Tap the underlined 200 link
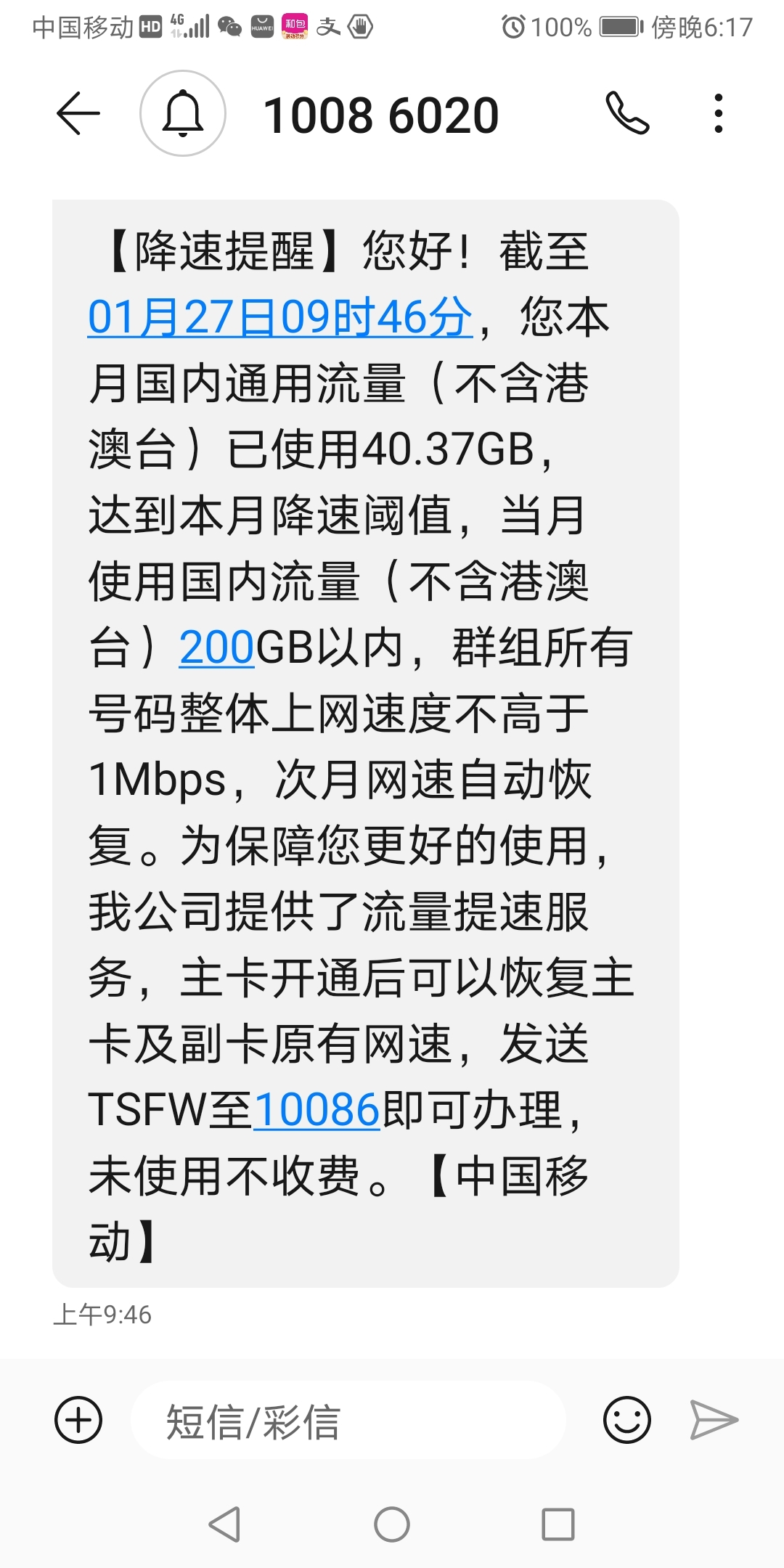 pyautogui.click(x=216, y=647)
